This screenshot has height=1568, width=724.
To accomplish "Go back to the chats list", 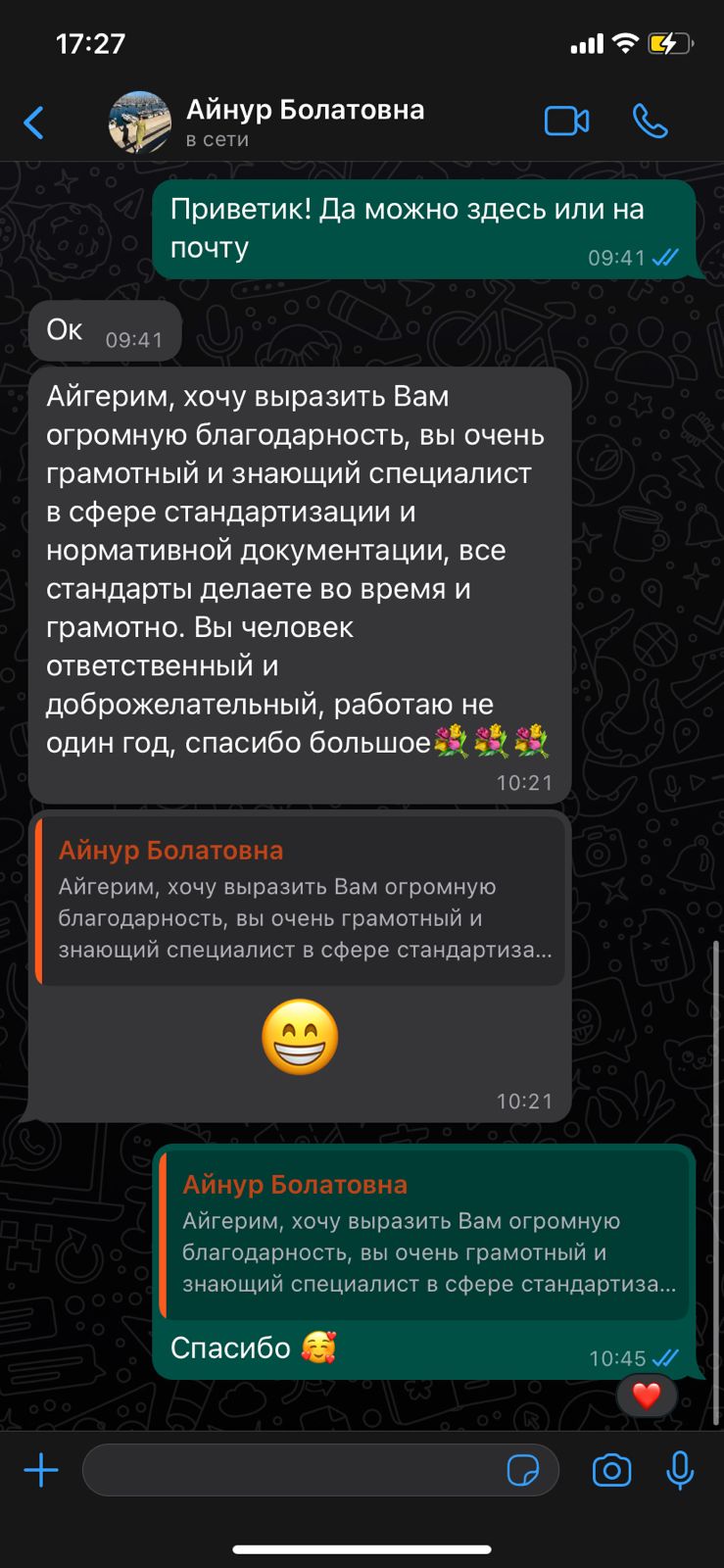I will click(33, 122).
